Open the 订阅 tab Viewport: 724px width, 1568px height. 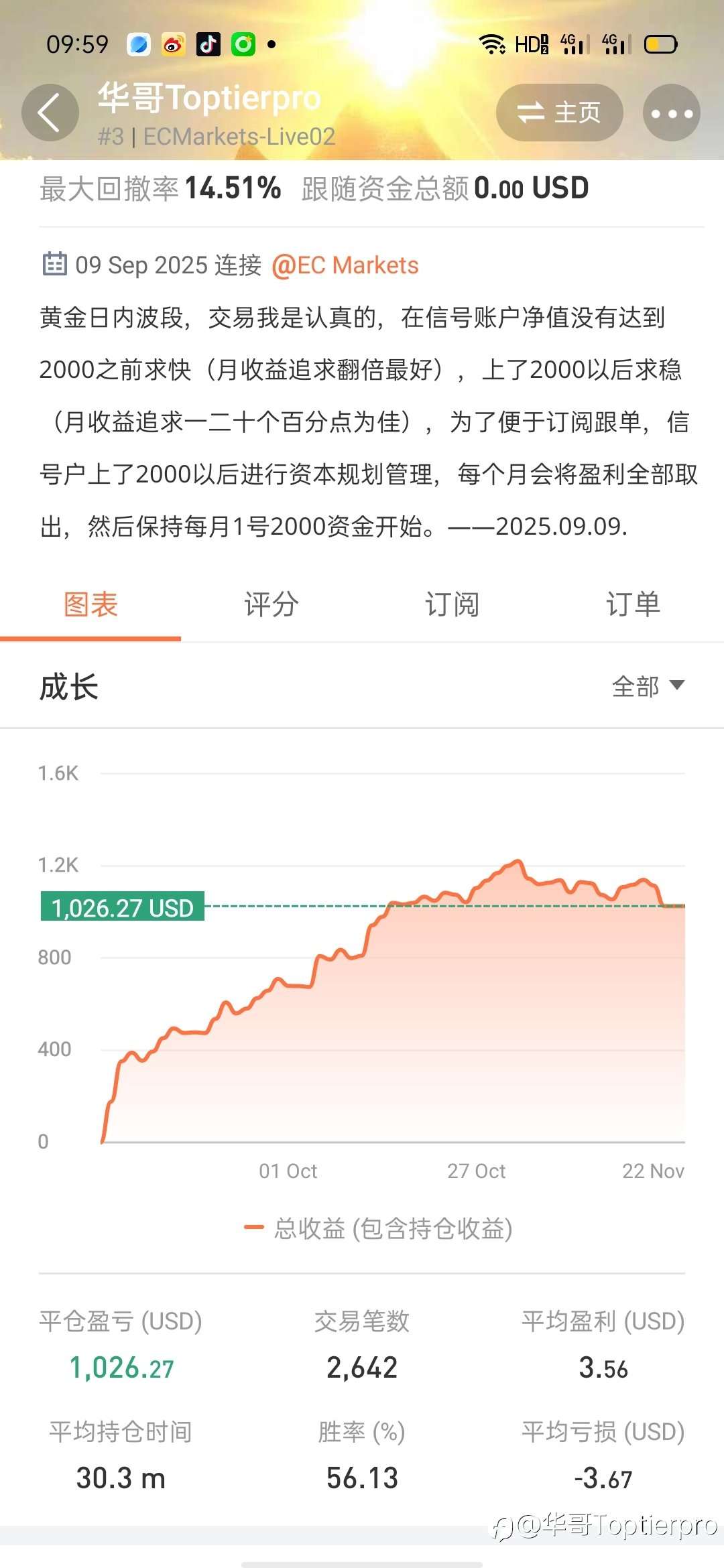tap(452, 603)
